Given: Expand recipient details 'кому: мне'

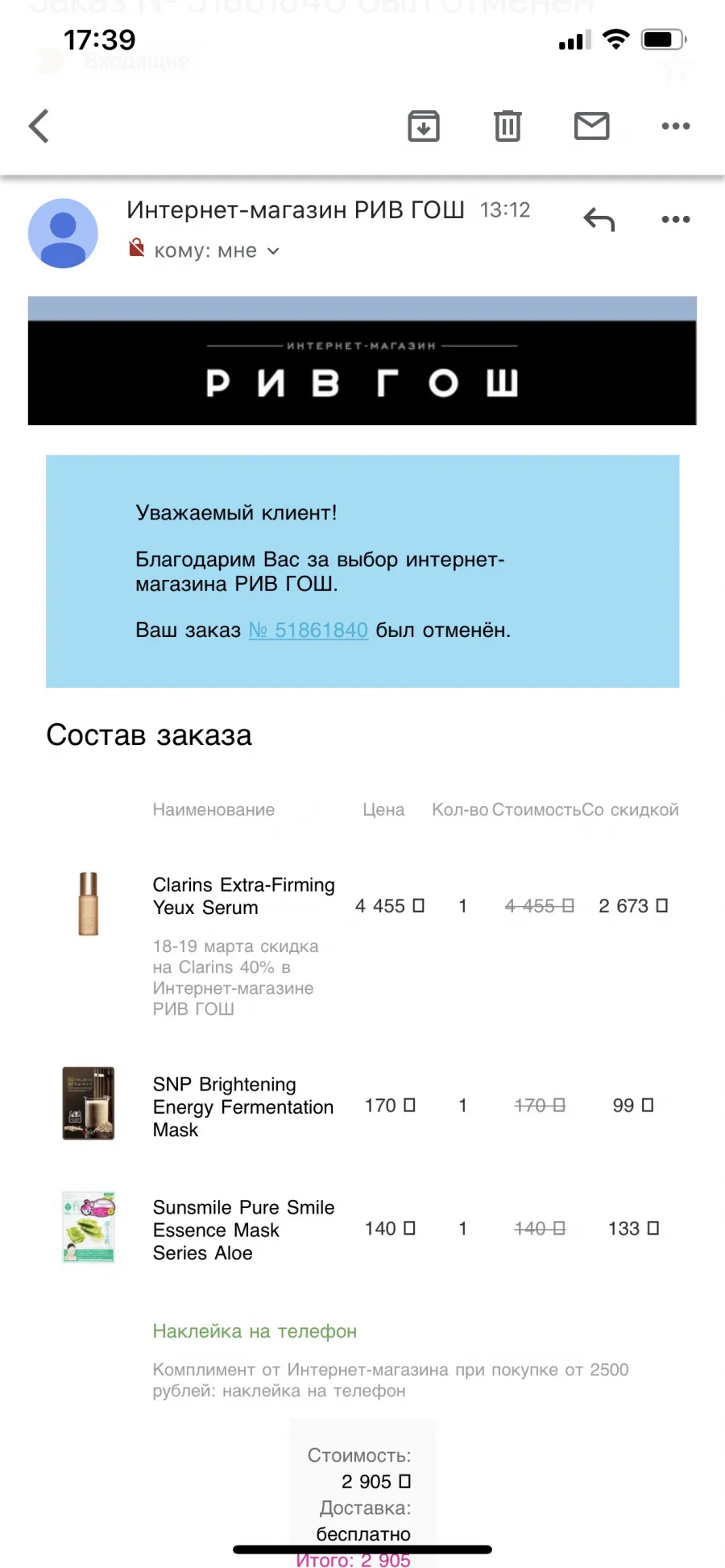Looking at the screenshot, I should tap(217, 250).
